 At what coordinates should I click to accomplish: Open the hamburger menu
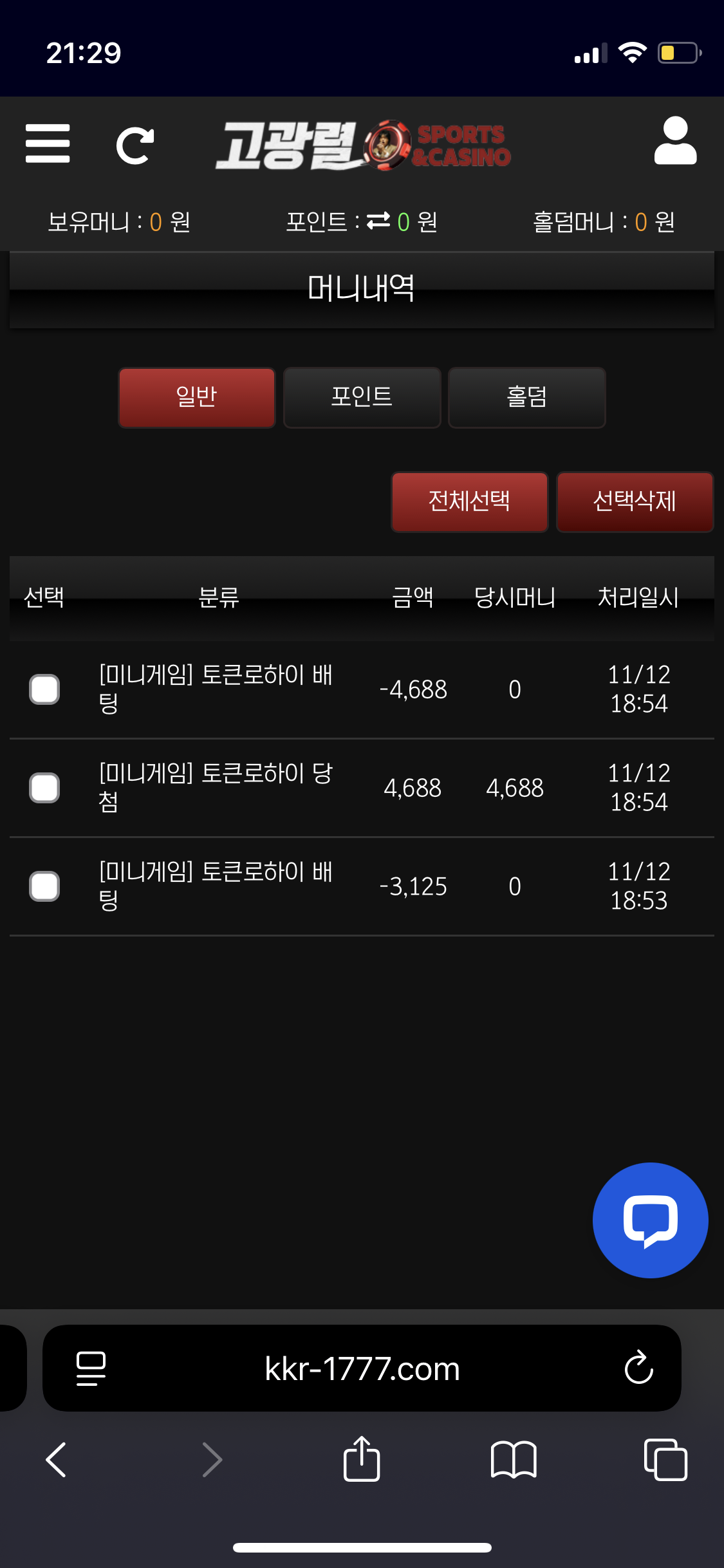point(48,144)
